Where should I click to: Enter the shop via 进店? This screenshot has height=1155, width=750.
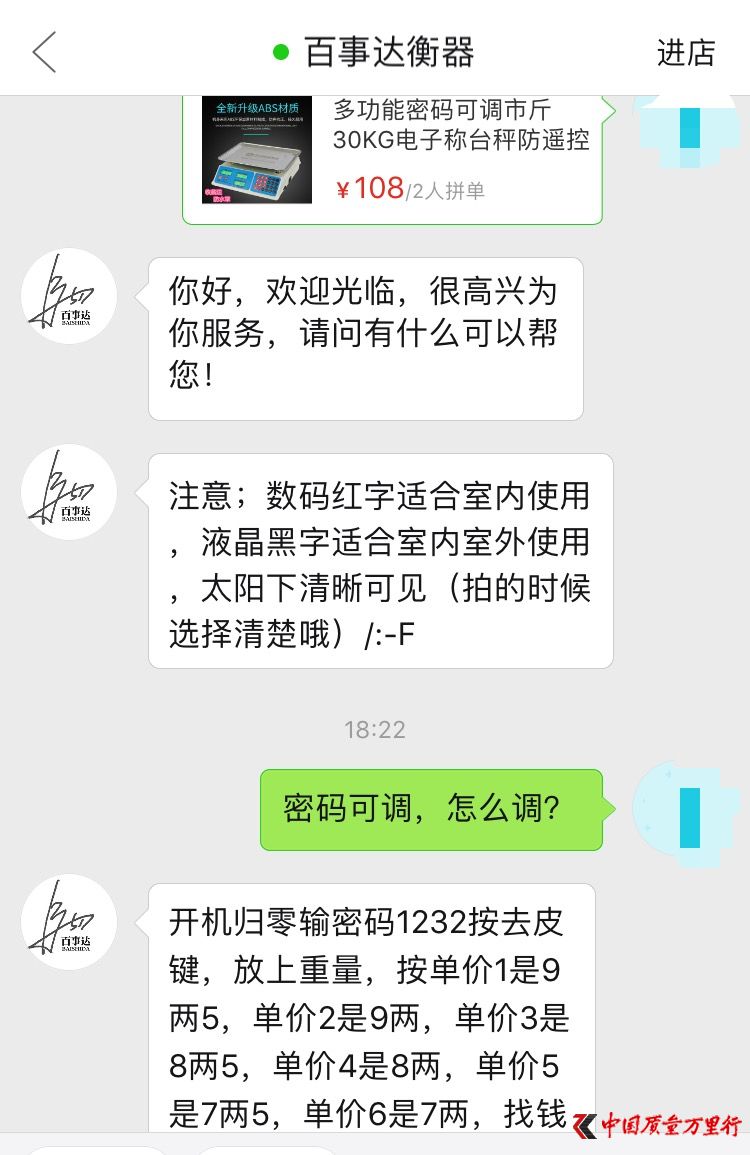(x=685, y=52)
